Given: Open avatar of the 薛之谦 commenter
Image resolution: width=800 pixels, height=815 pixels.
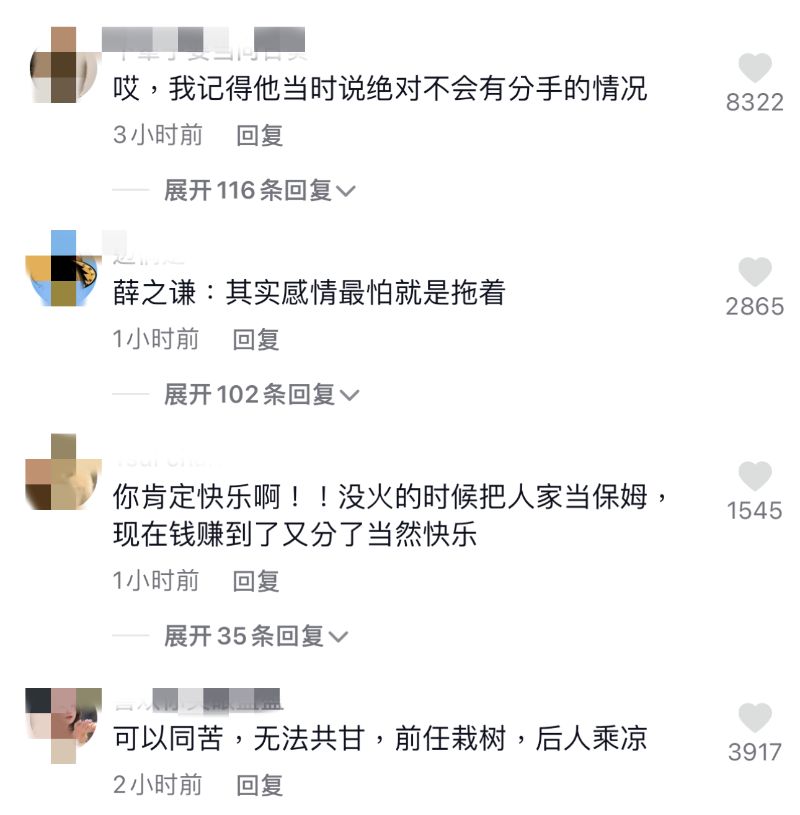Looking at the screenshot, I should pyautogui.click(x=63, y=268).
